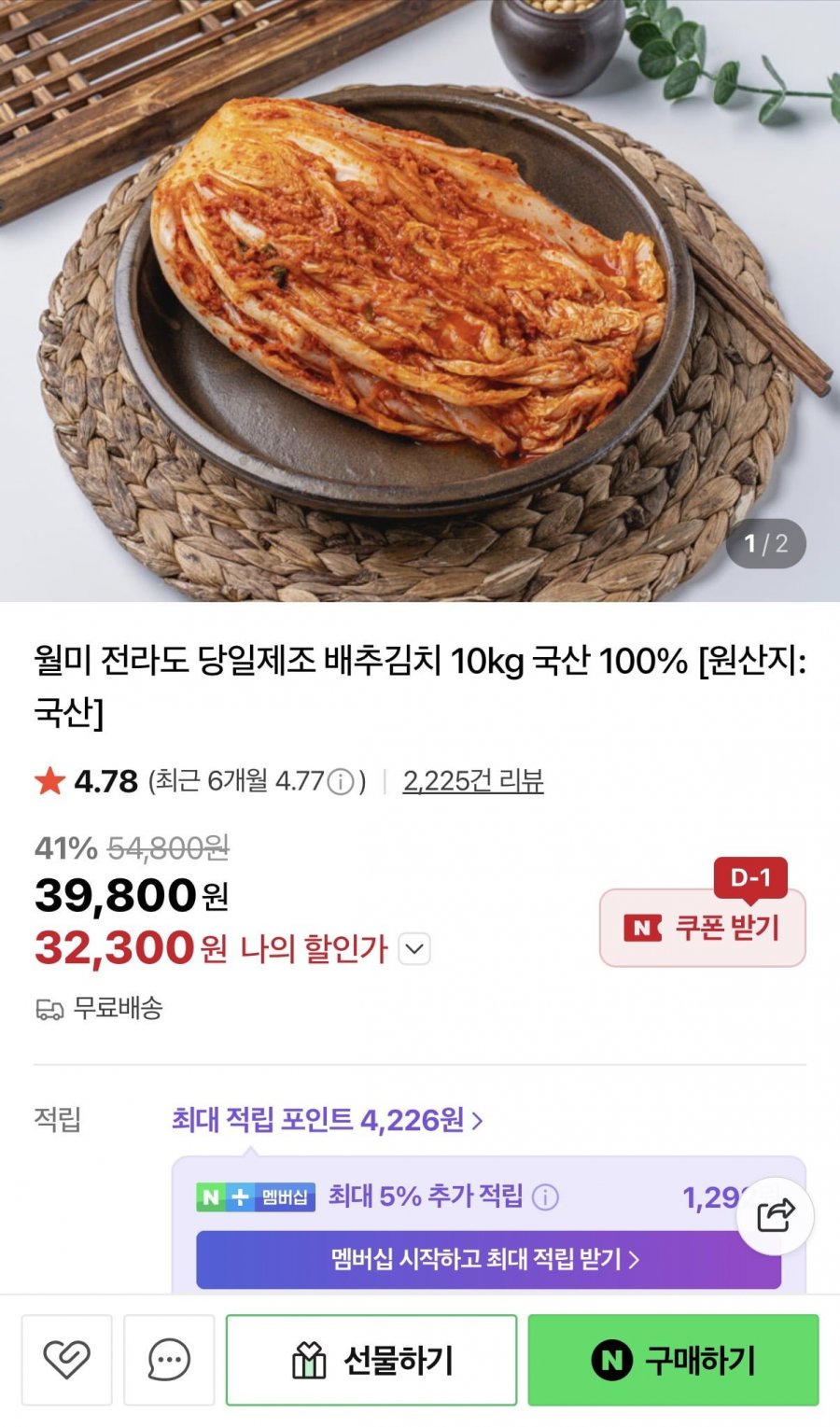Add product to wishlist with heart icon
Viewport: 840px width, 1427px height.
click(x=67, y=1360)
